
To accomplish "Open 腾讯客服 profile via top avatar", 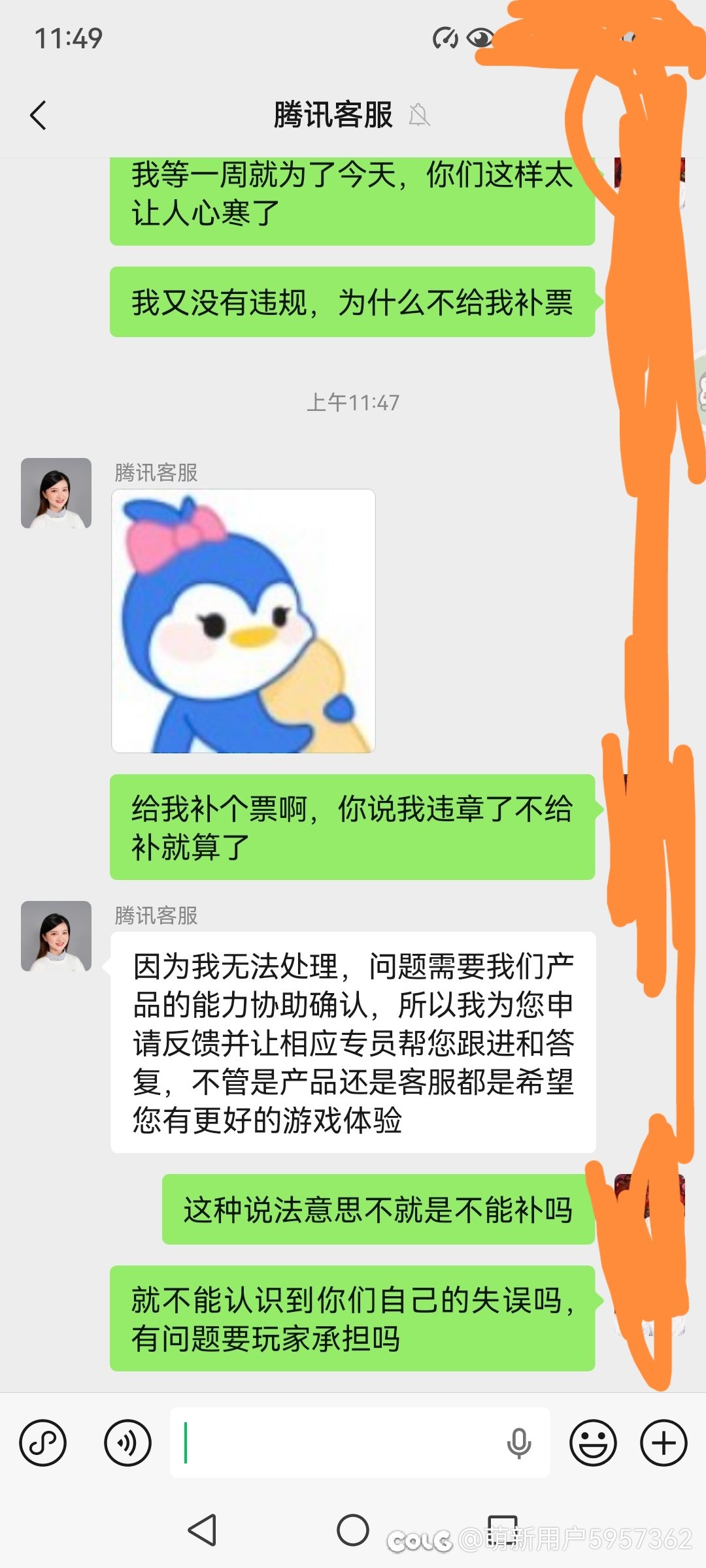I will pos(58,494).
